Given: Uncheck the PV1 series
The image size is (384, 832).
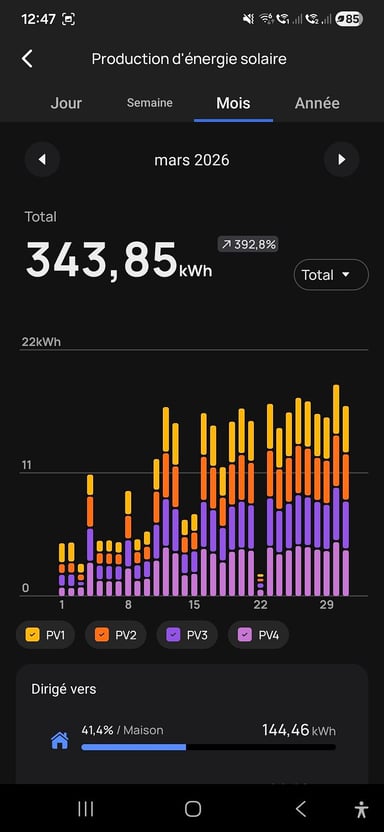Looking at the screenshot, I should [x=46, y=635].
